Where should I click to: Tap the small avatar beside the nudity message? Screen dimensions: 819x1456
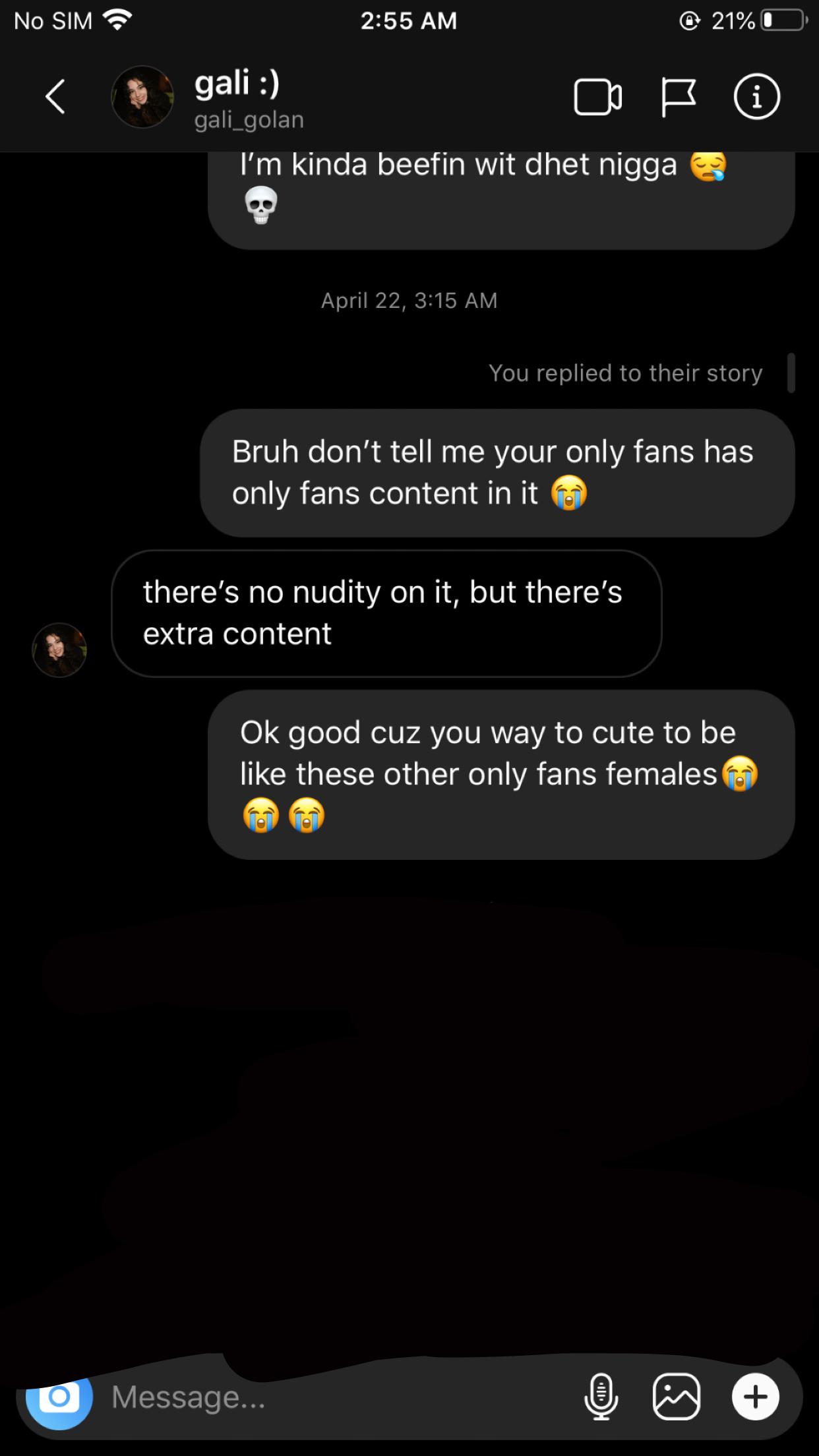pyautogui.click(x=59, y=650)
